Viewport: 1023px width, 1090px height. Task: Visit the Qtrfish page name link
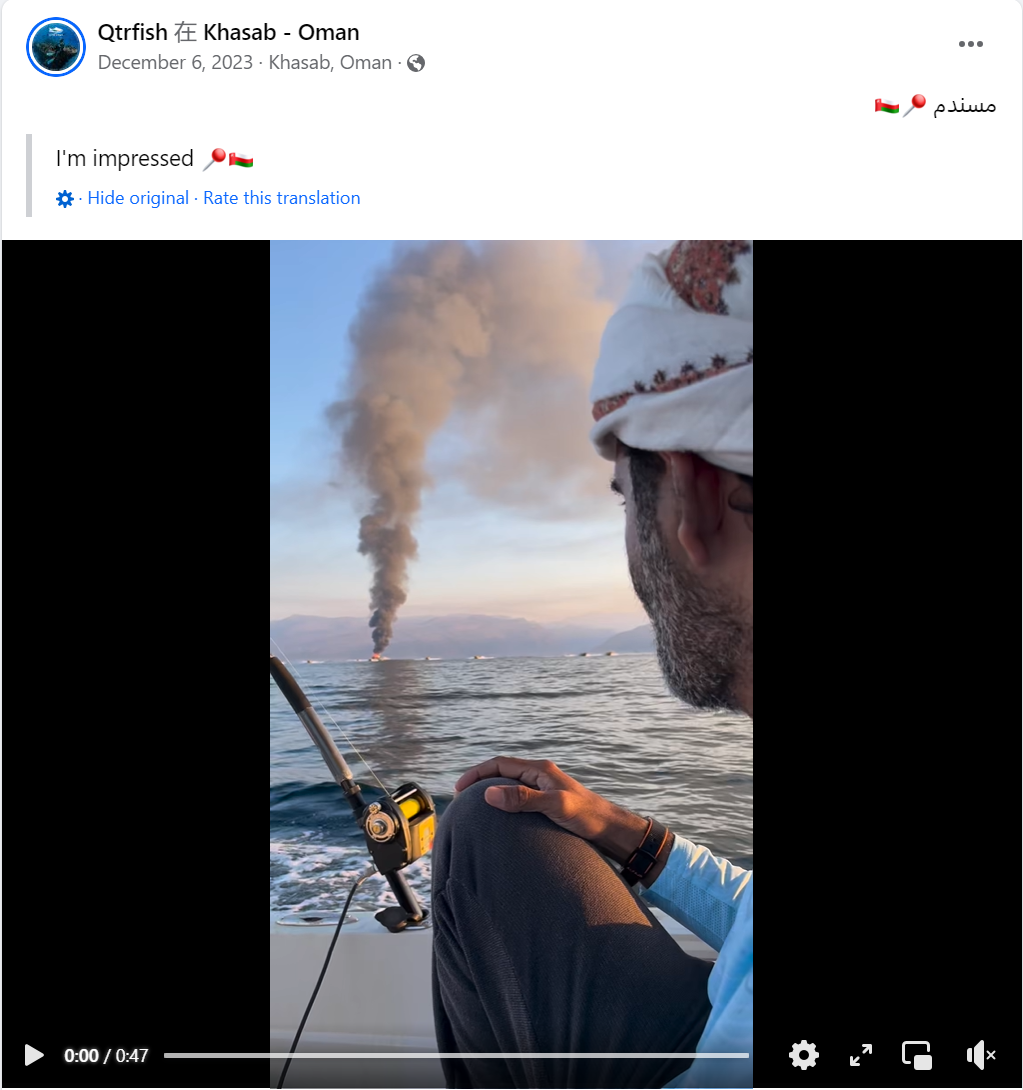point(132,32)
